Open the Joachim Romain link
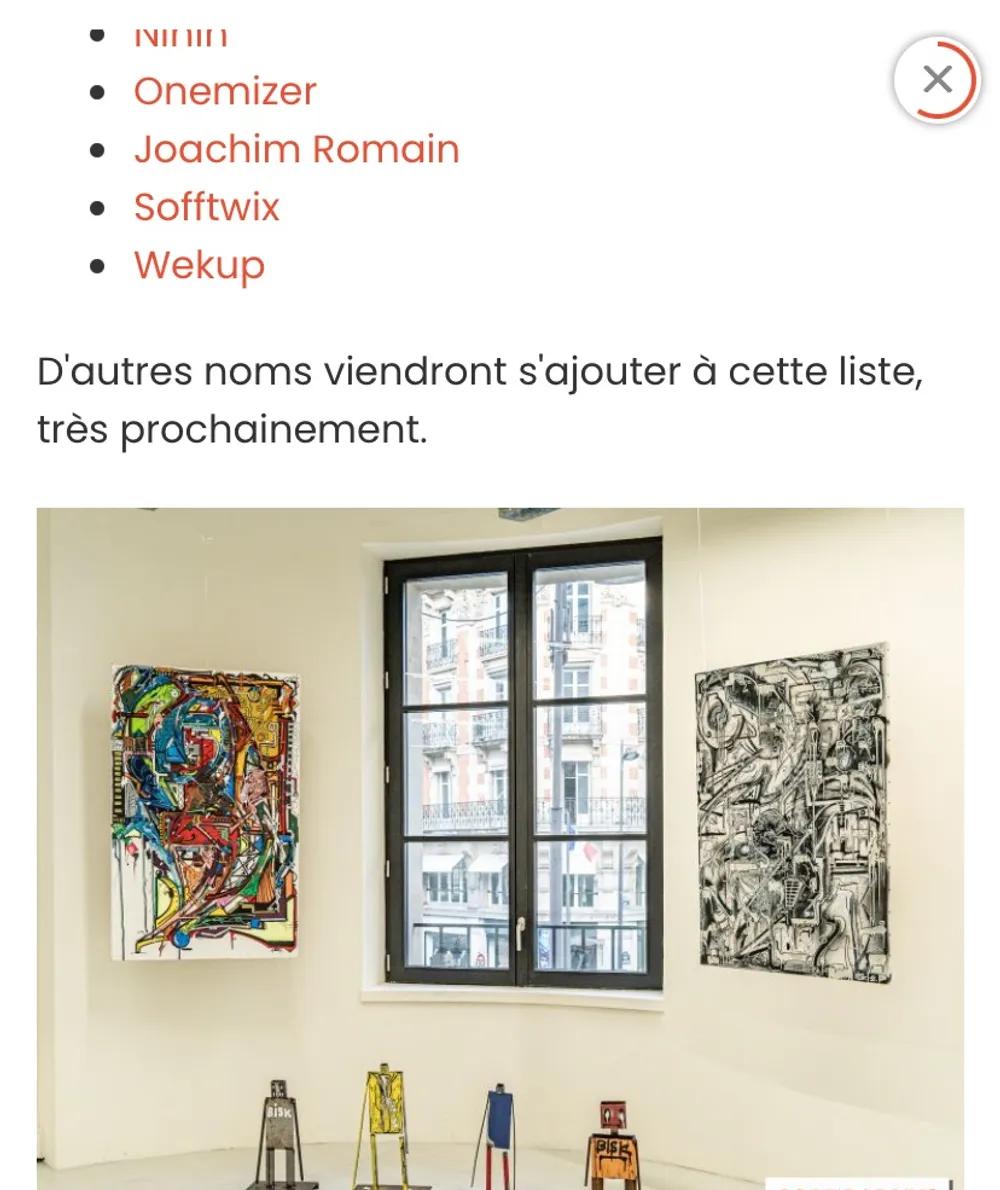This screenshot has height=1190, width=1000. pyautogui.click(x=296, y=149)
